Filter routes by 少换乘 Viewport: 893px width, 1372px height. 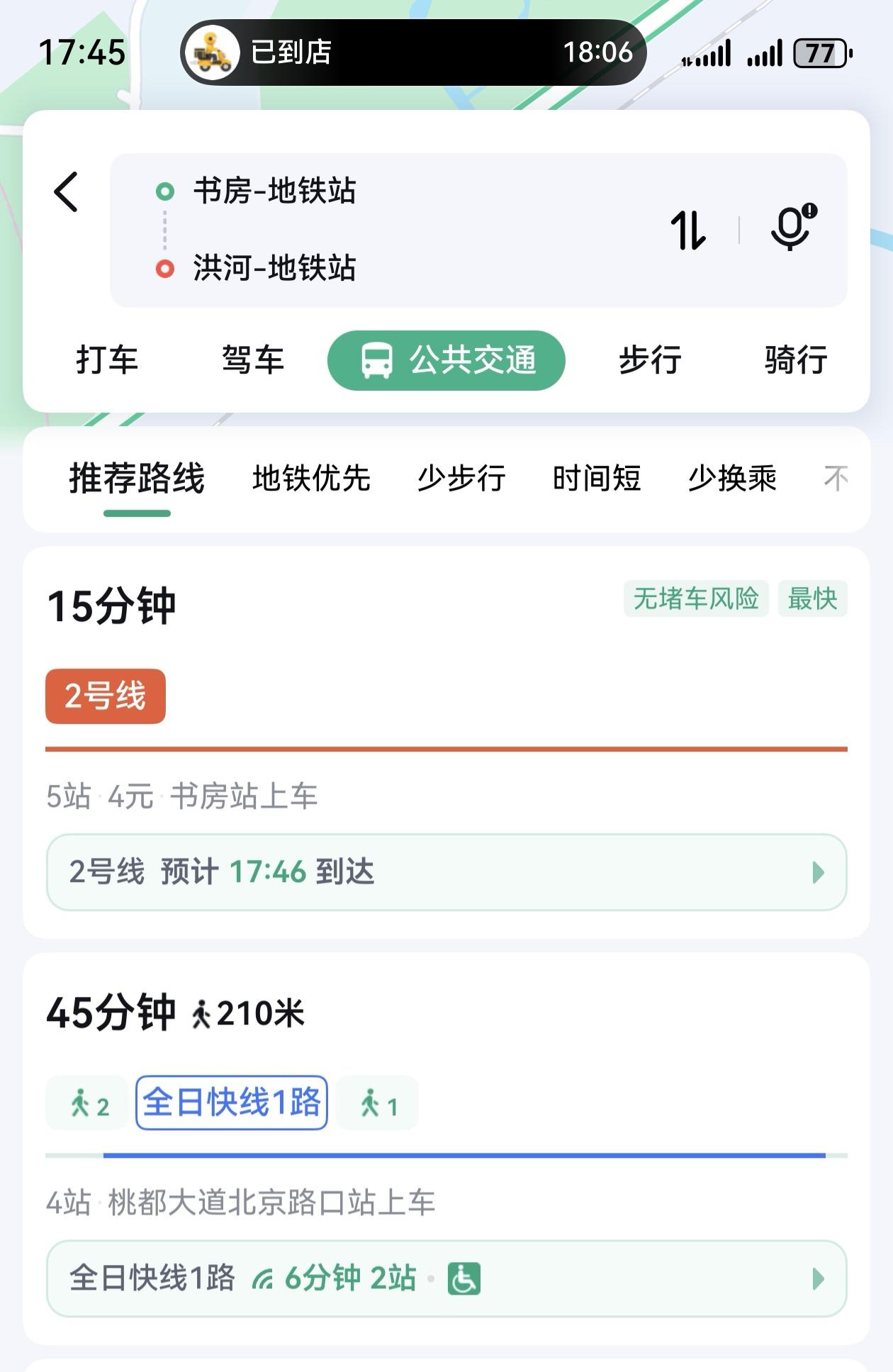(732, 479)
